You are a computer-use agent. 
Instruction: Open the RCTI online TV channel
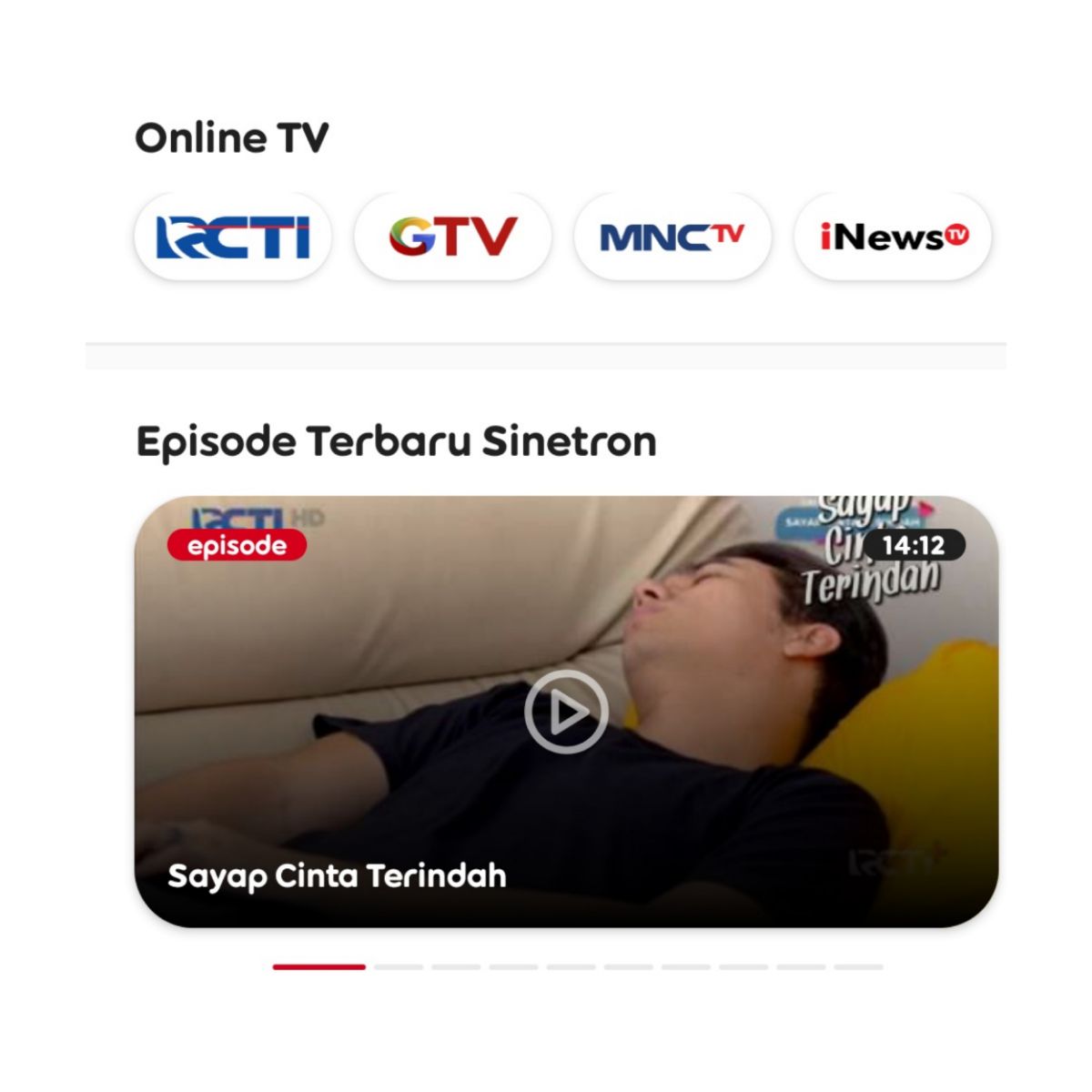pyautogui.click(x=233, y=237)
